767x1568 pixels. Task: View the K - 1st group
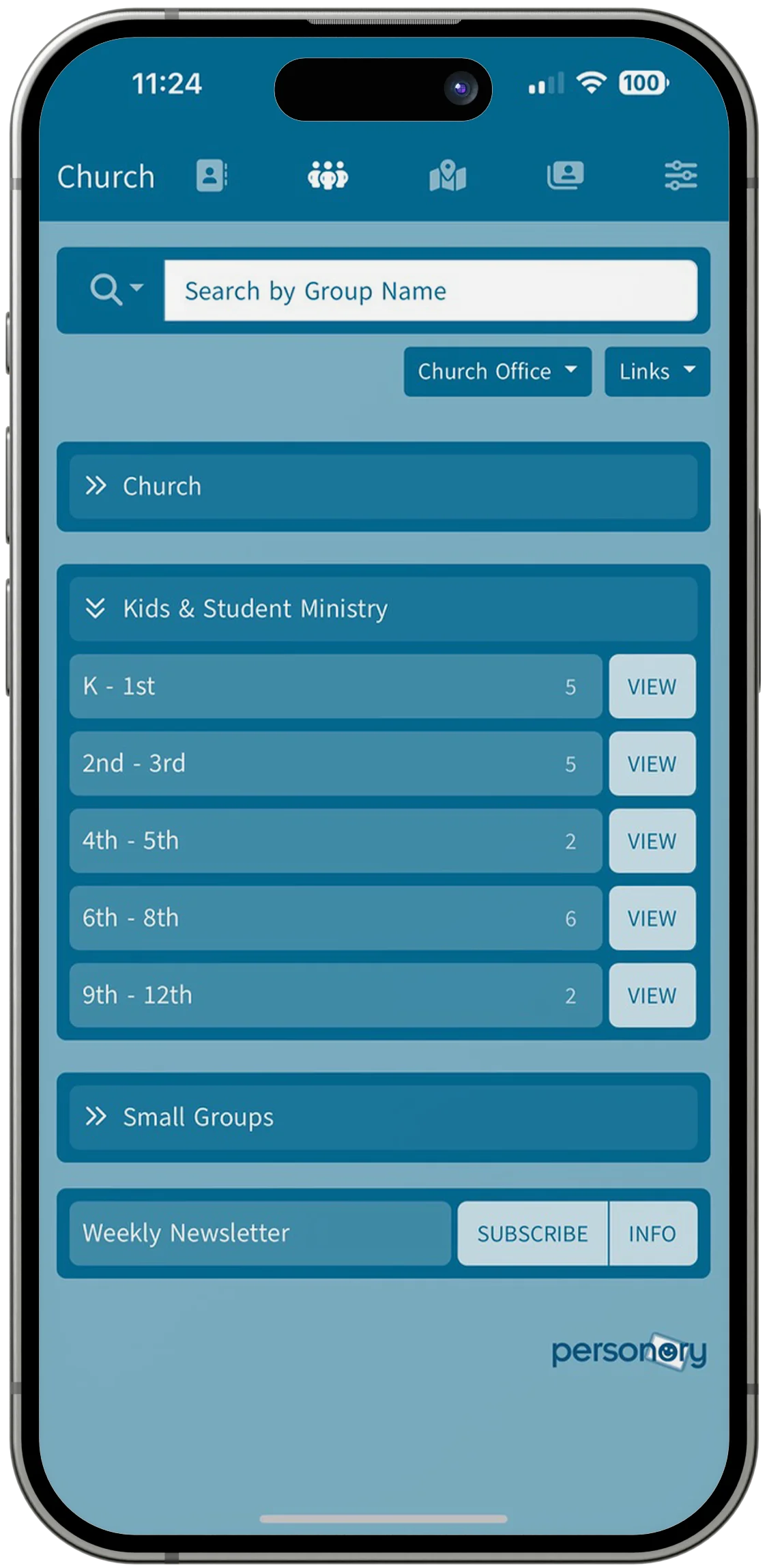click(652, 686)
